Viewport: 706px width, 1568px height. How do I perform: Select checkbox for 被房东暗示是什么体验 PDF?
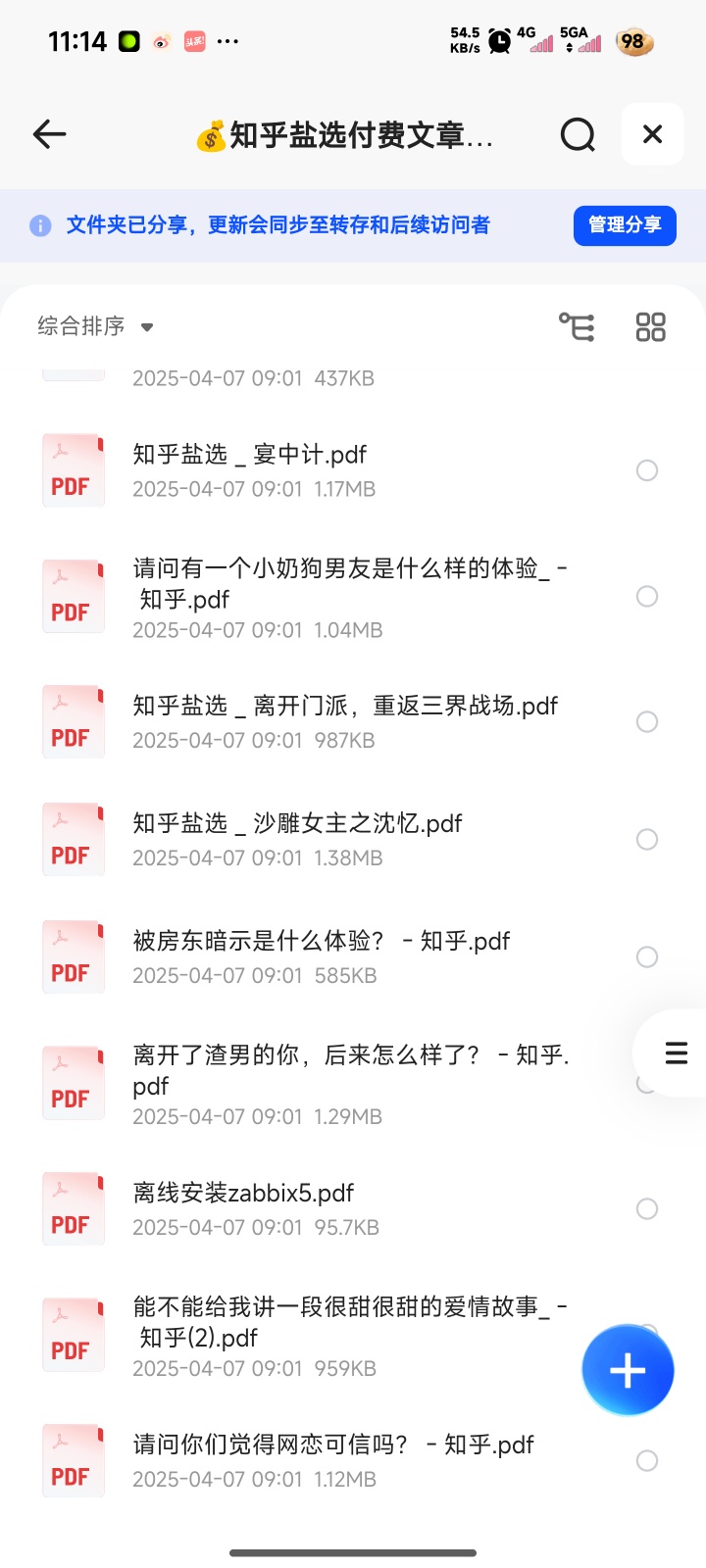(647, 957)
